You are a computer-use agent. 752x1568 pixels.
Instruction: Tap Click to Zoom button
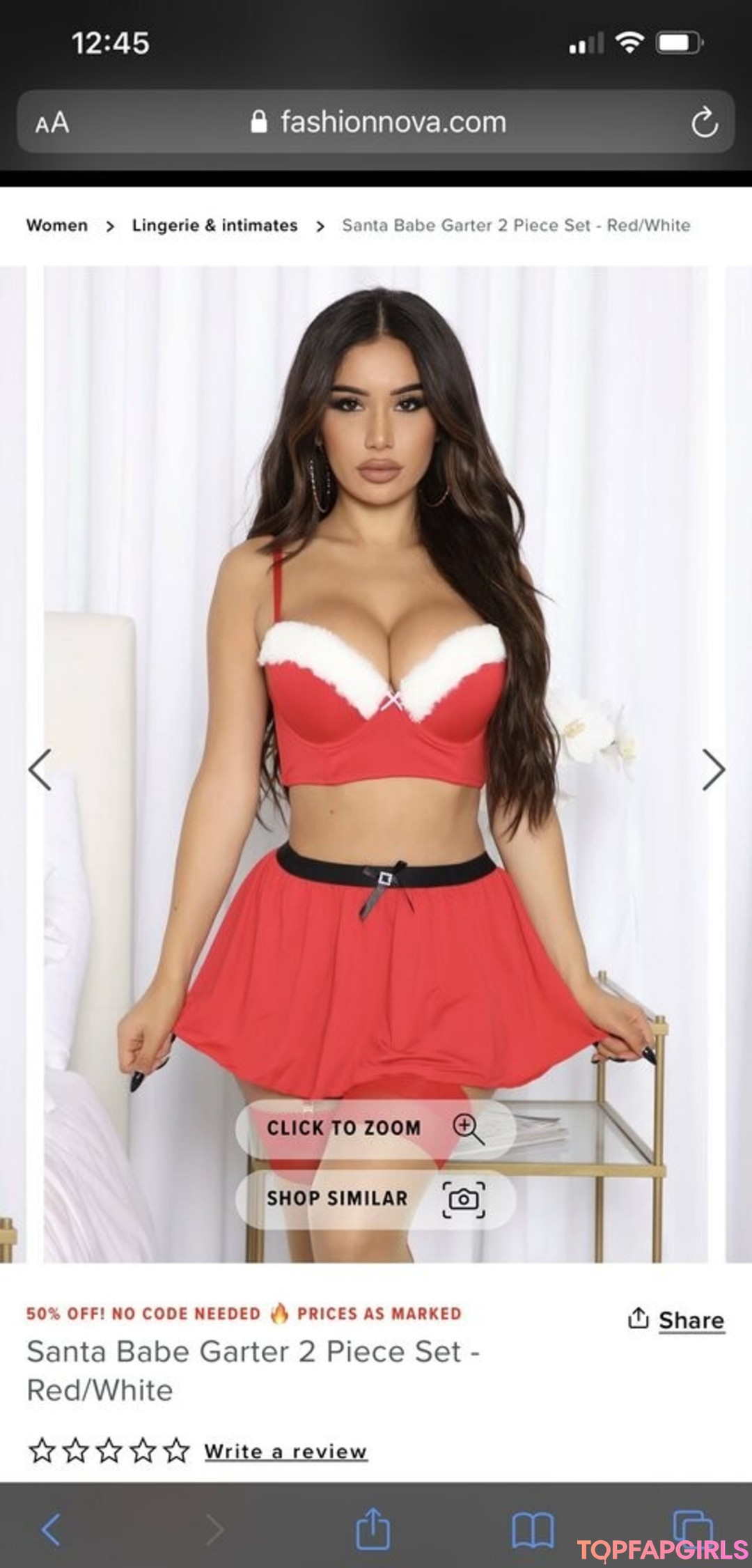click(375, 1128)
